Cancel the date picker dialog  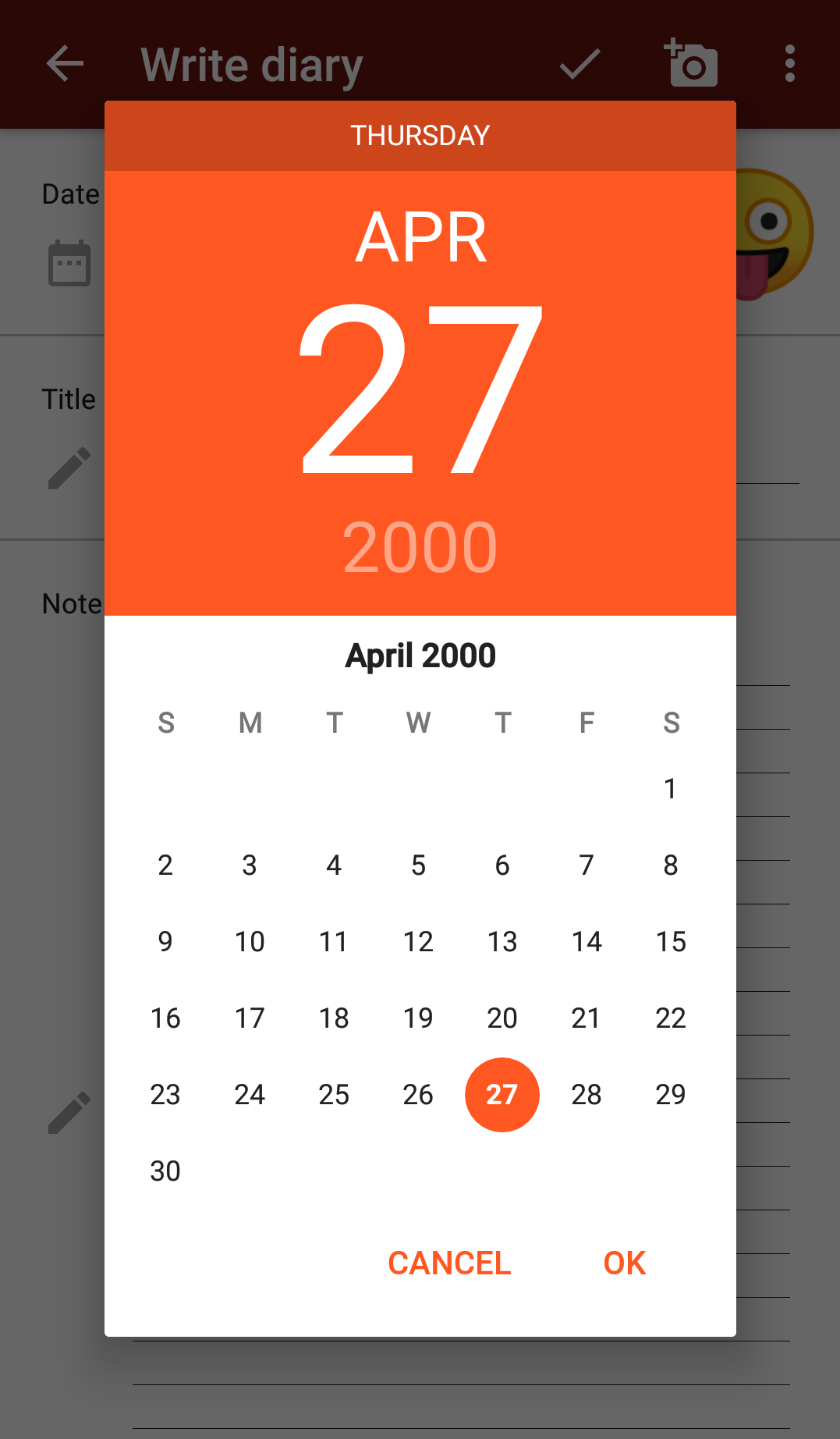pyautogui.click(x=449, y=1263)
